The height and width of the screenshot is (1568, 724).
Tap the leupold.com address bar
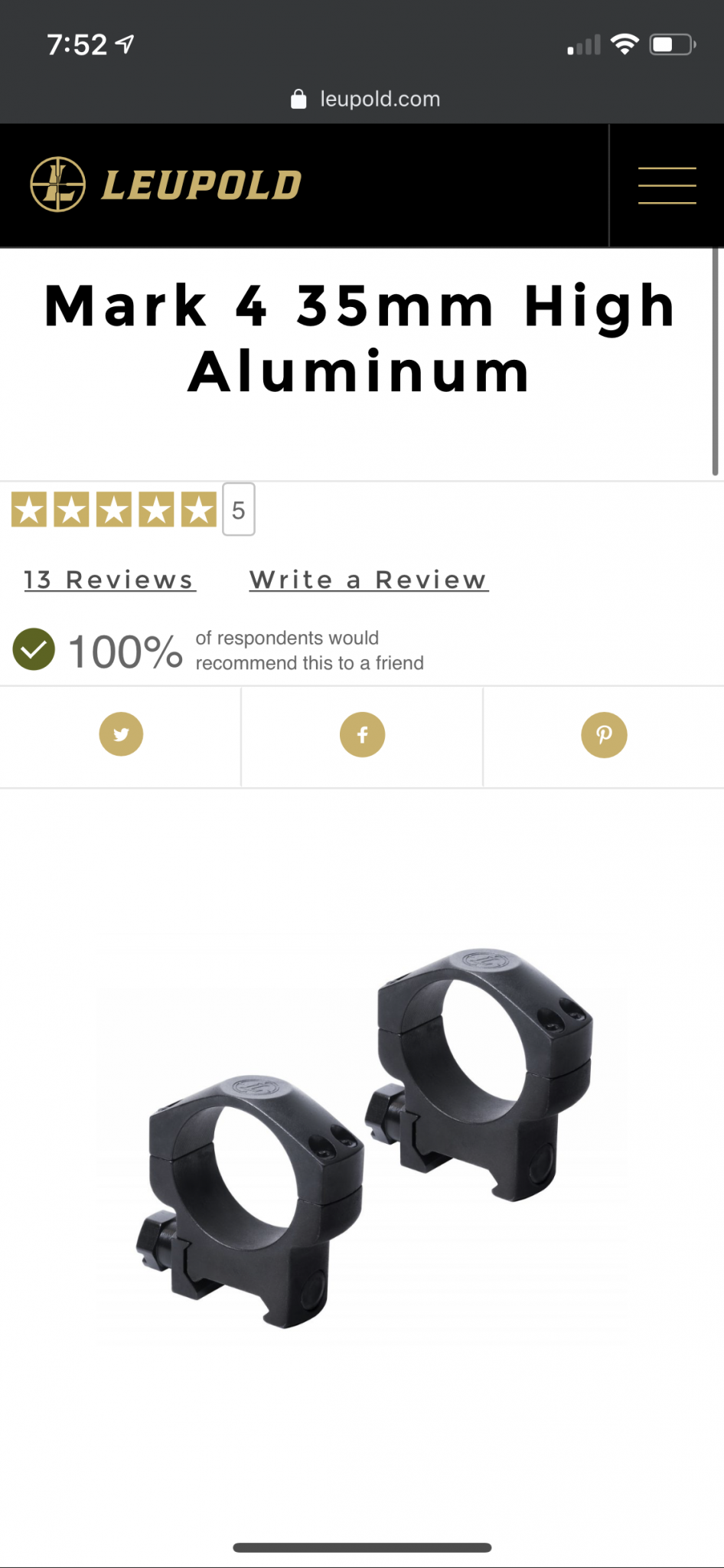coord(366,99)
